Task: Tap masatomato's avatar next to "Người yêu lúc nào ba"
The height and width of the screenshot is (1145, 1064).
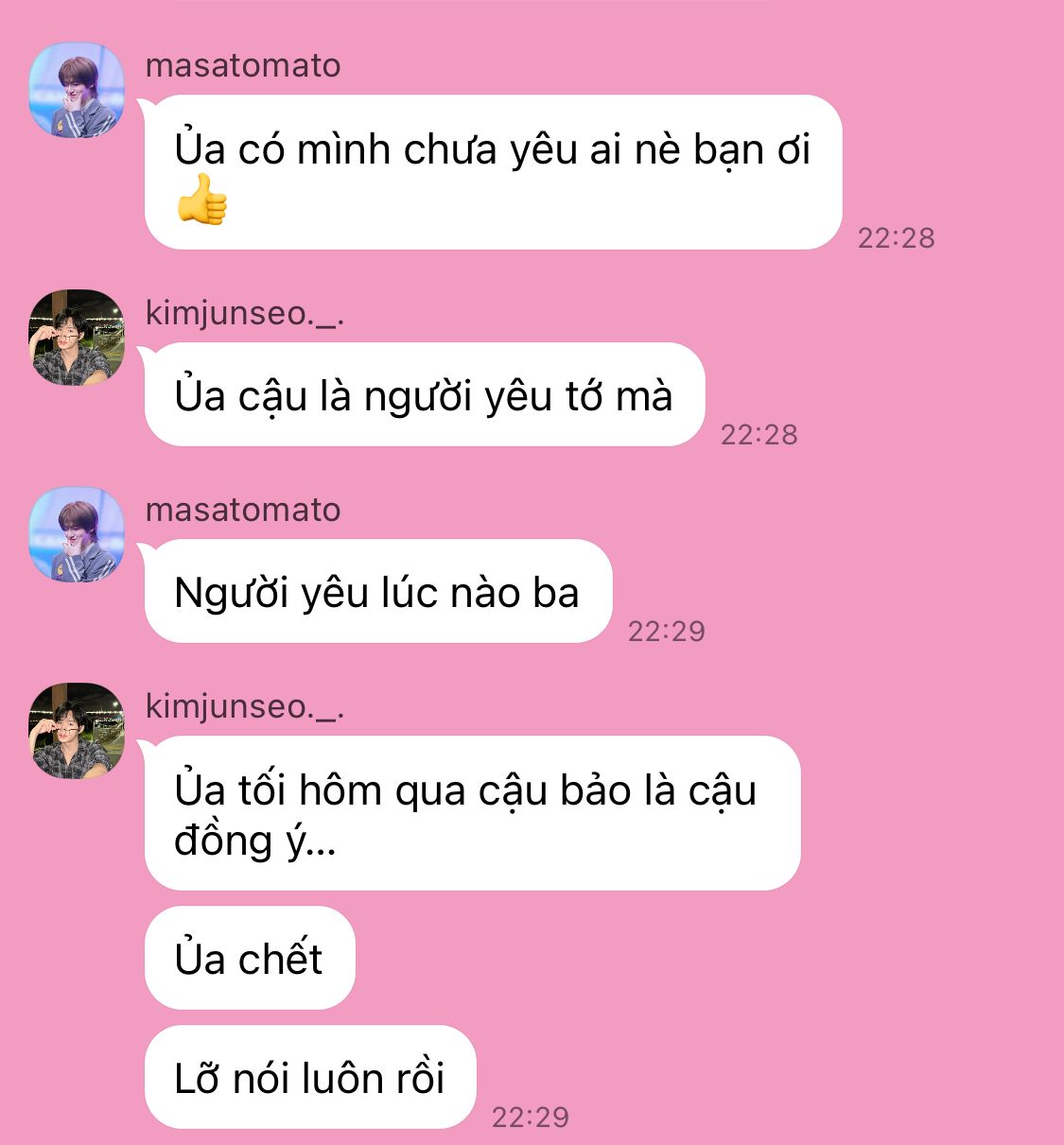Action: coord(77,534)
